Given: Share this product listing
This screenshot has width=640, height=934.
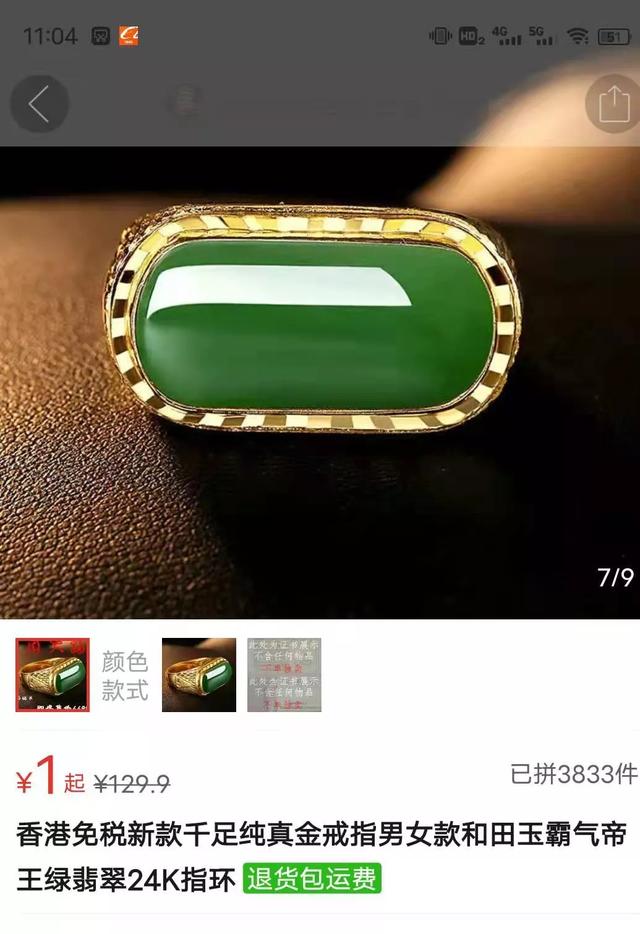Looking at the screenshot, I should 612,104.
